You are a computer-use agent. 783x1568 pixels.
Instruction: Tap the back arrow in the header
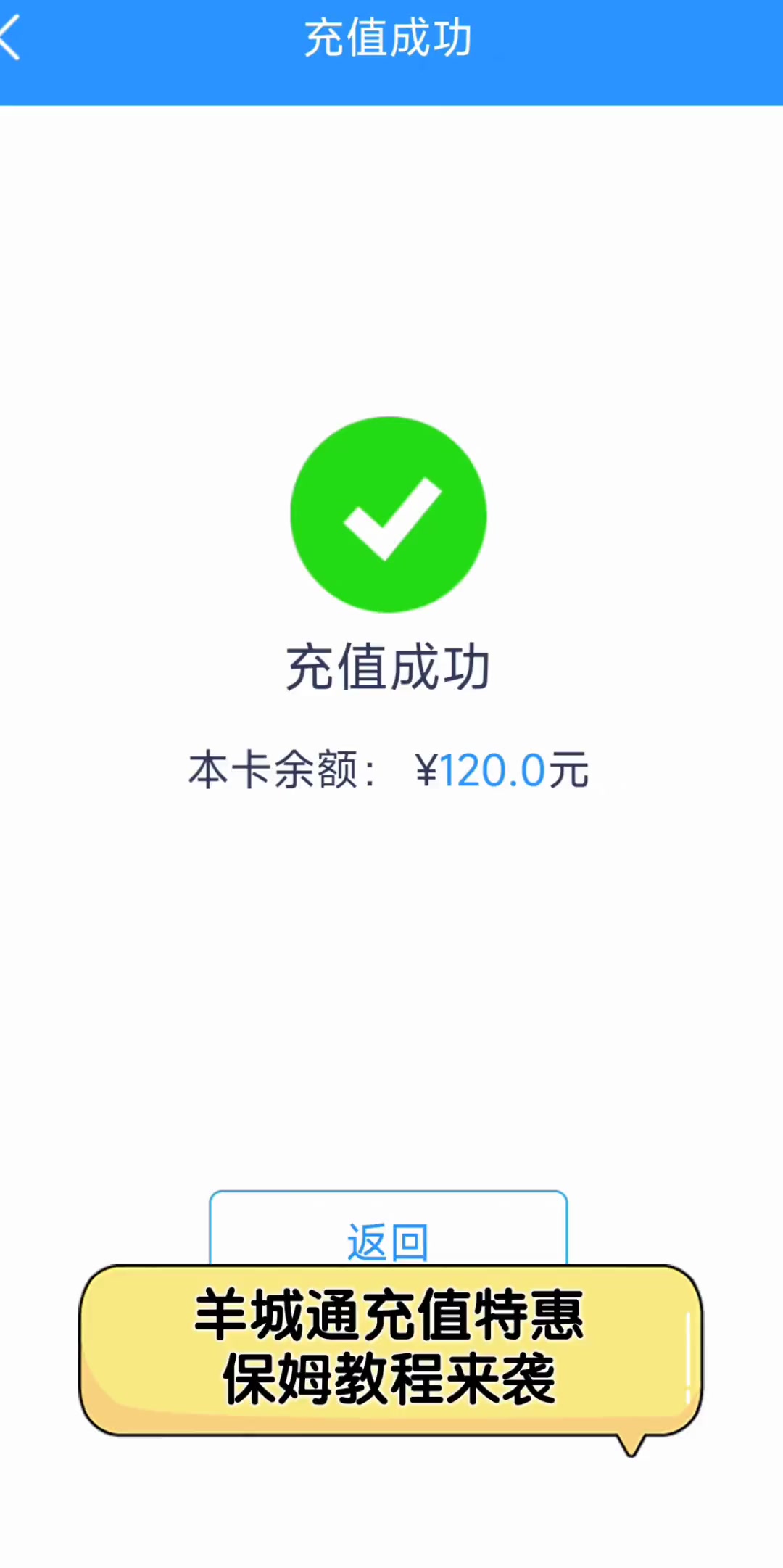(x=11, y=38)
